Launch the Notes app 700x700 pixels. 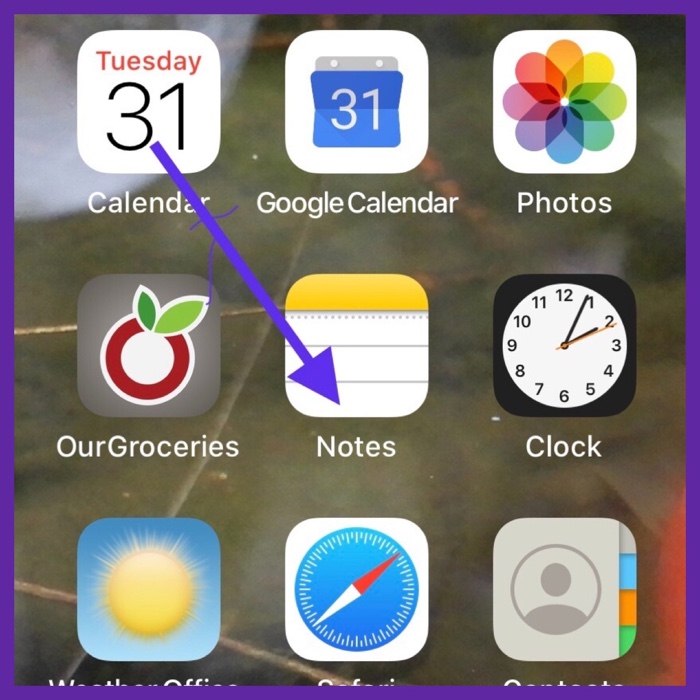(356, 345)
